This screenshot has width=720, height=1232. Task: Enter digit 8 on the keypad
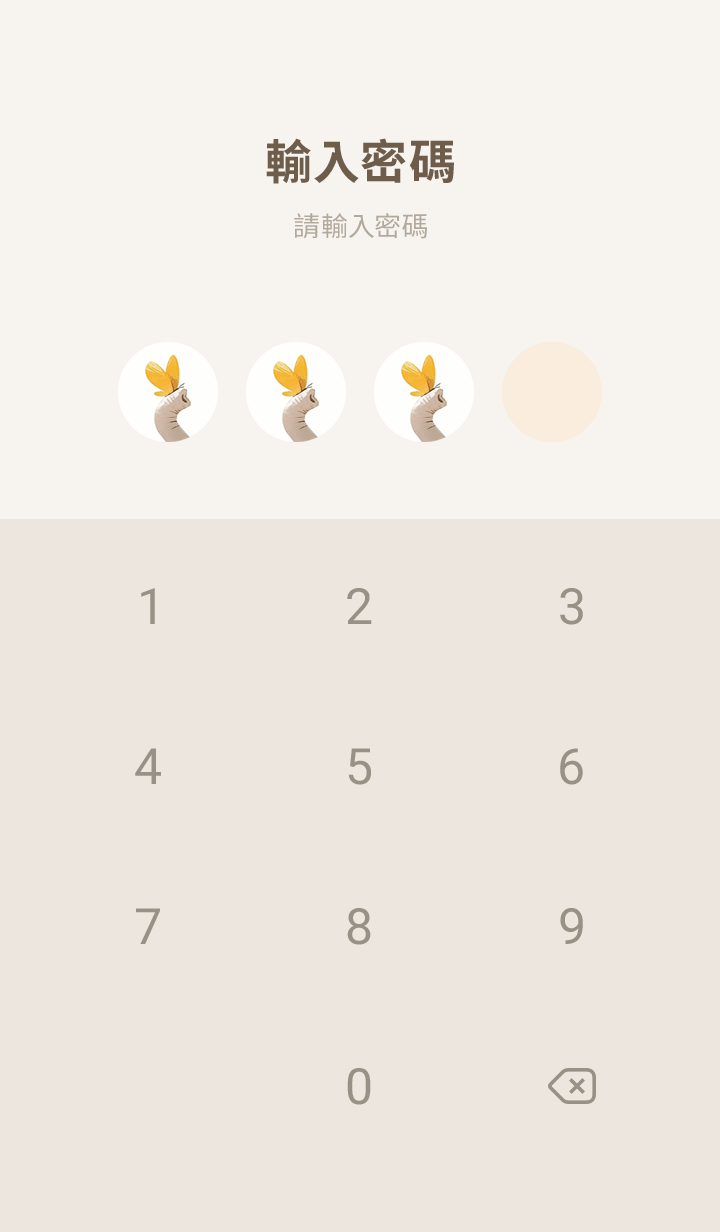(359, 927)
